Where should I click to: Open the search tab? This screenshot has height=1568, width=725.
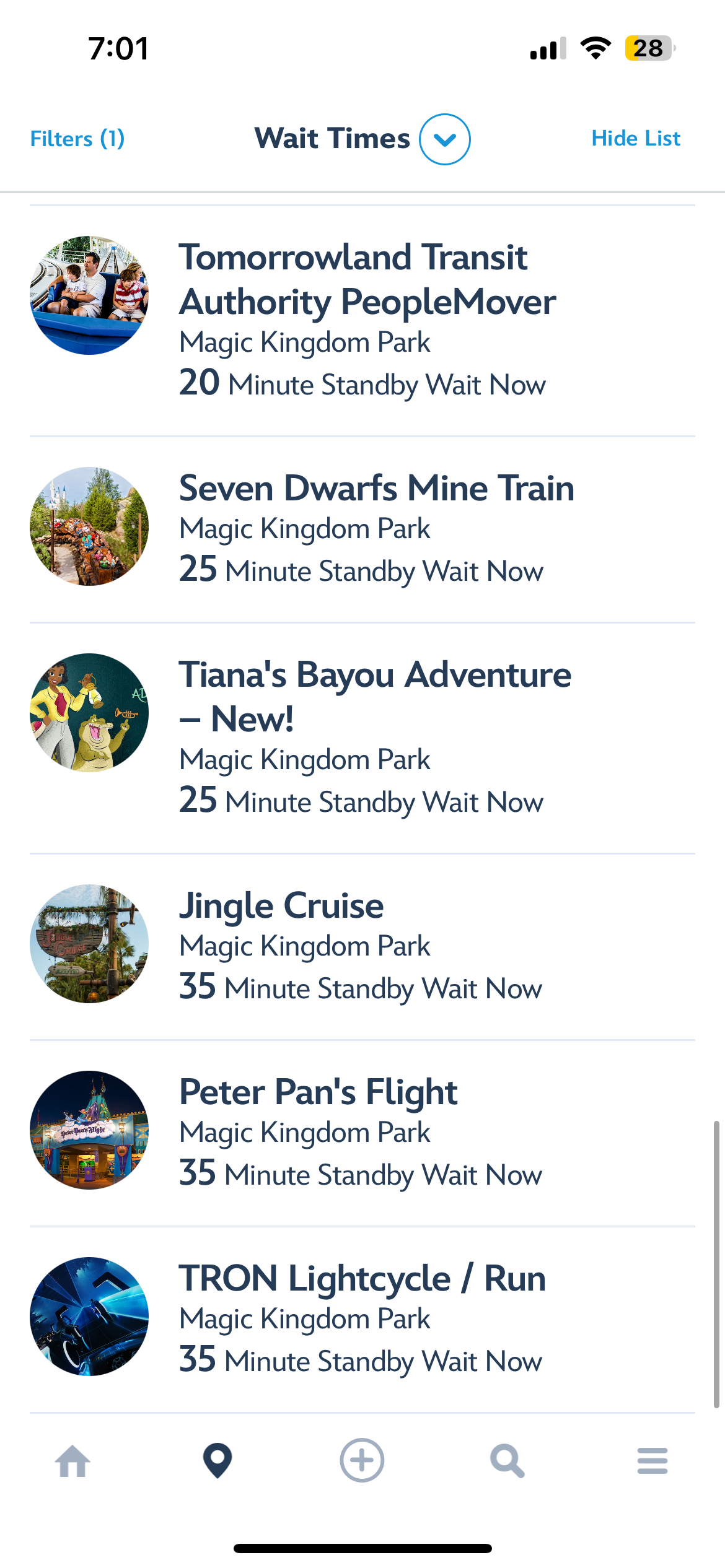[x=507, y=1461]
